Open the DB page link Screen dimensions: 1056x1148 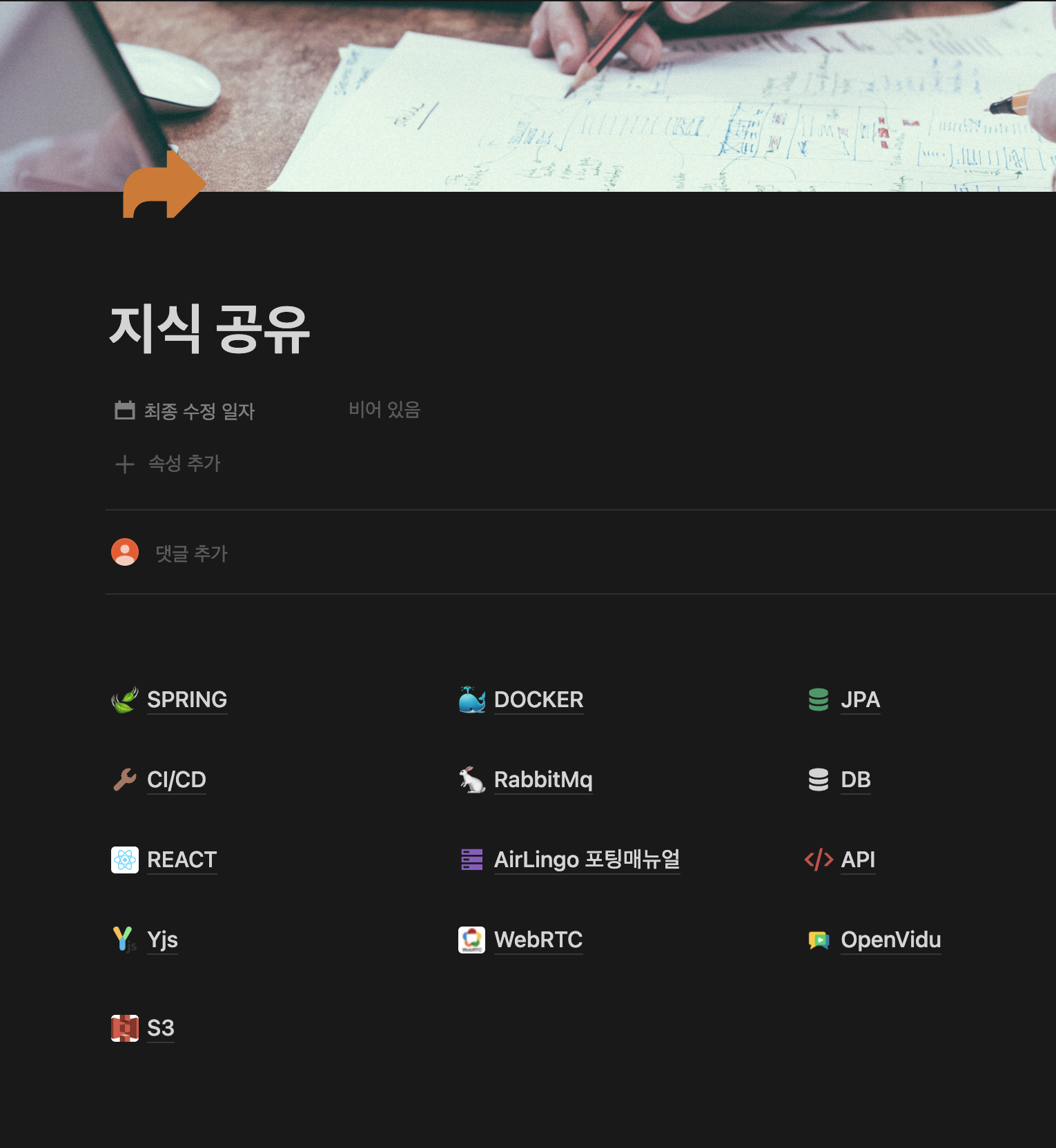click(x=855, y=780)
